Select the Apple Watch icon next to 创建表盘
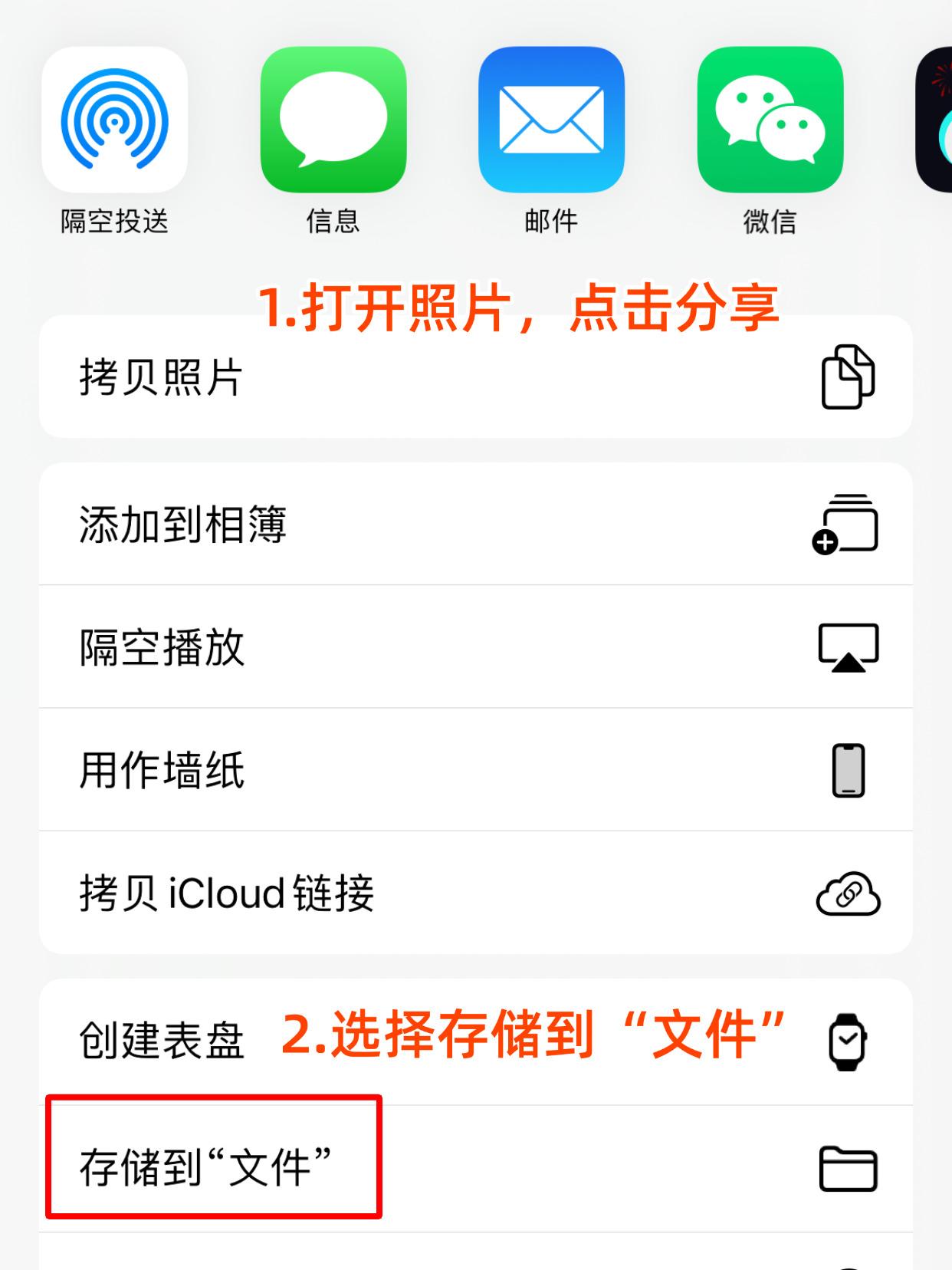The height and width of the screenshot is (1270, 952). tap(847, 1041)
